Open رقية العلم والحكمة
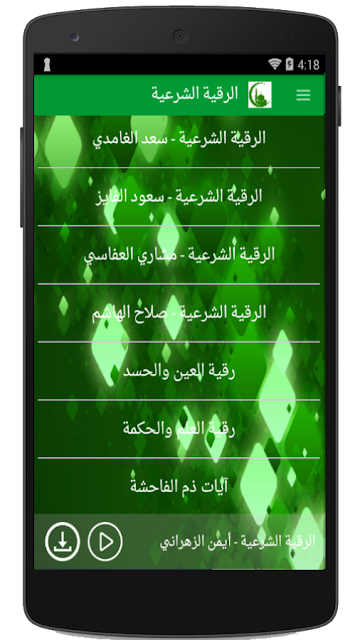Image resolution: width=360 pixels, height=640 pixels. pos(179,429)
